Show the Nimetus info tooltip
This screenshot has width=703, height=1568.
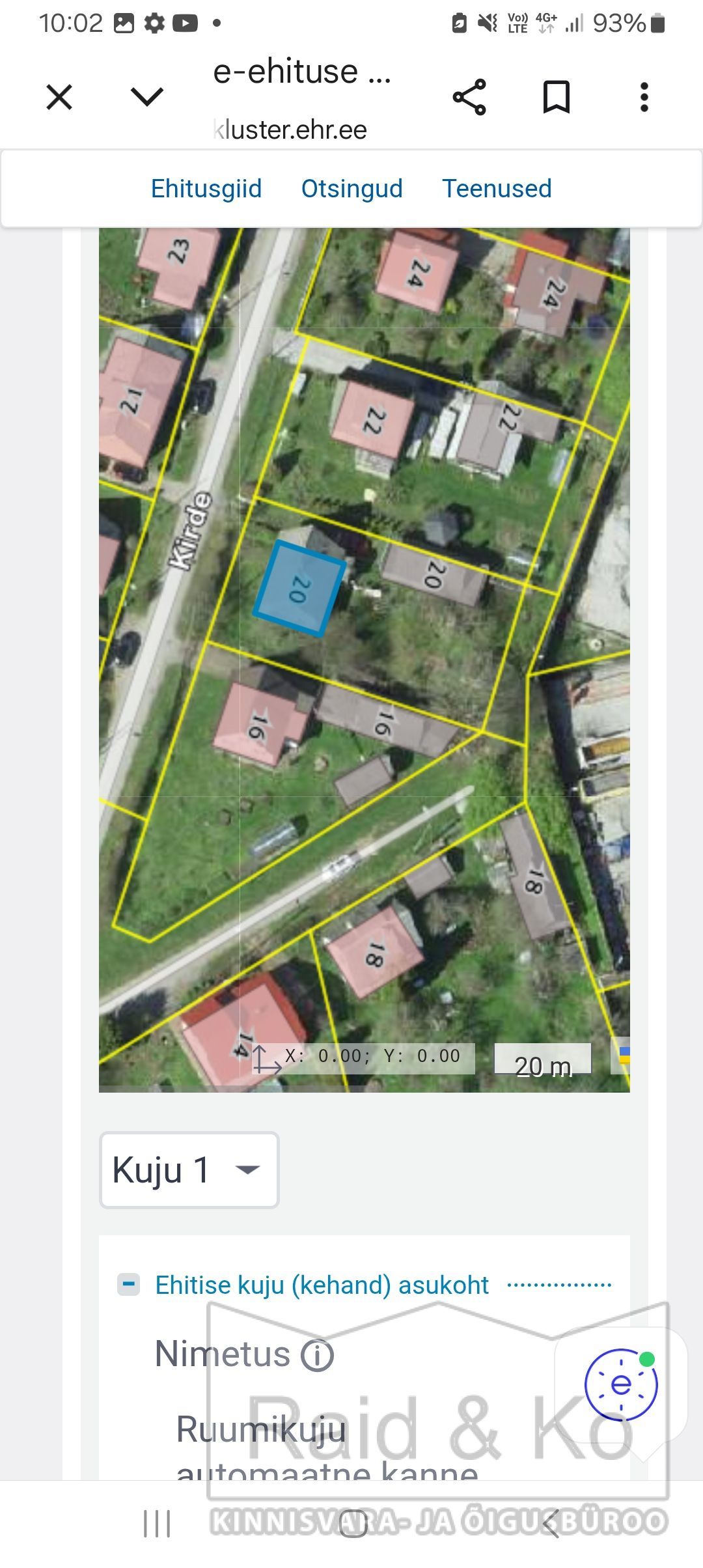[317, 1355]
